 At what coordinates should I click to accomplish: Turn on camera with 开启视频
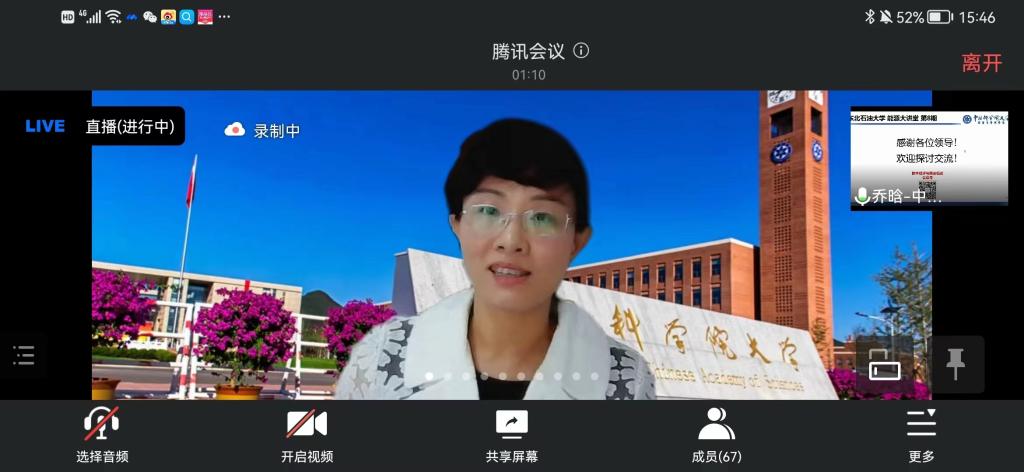pos(307,436)
